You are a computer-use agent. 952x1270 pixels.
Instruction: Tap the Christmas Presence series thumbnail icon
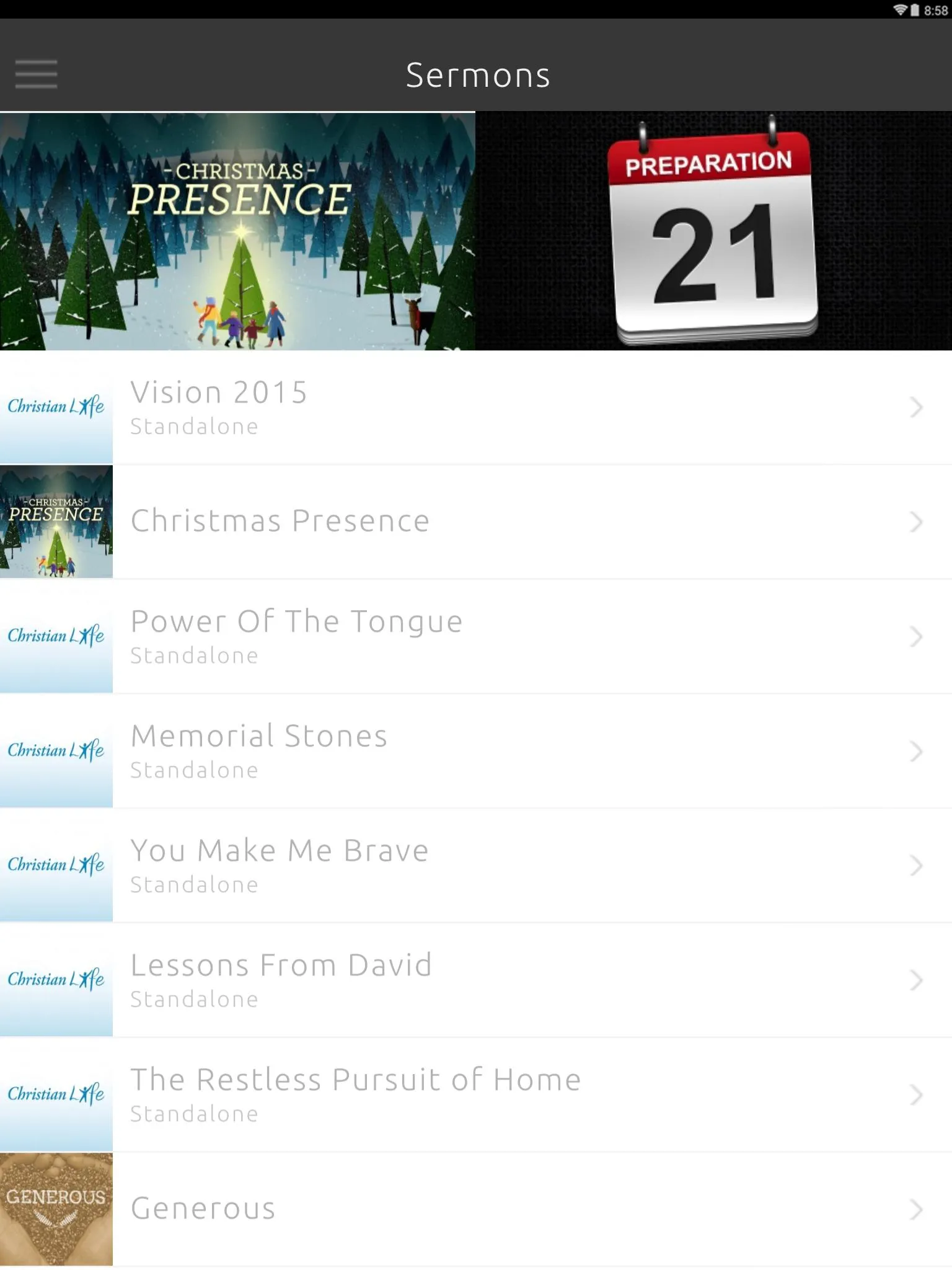click(56, 522)
